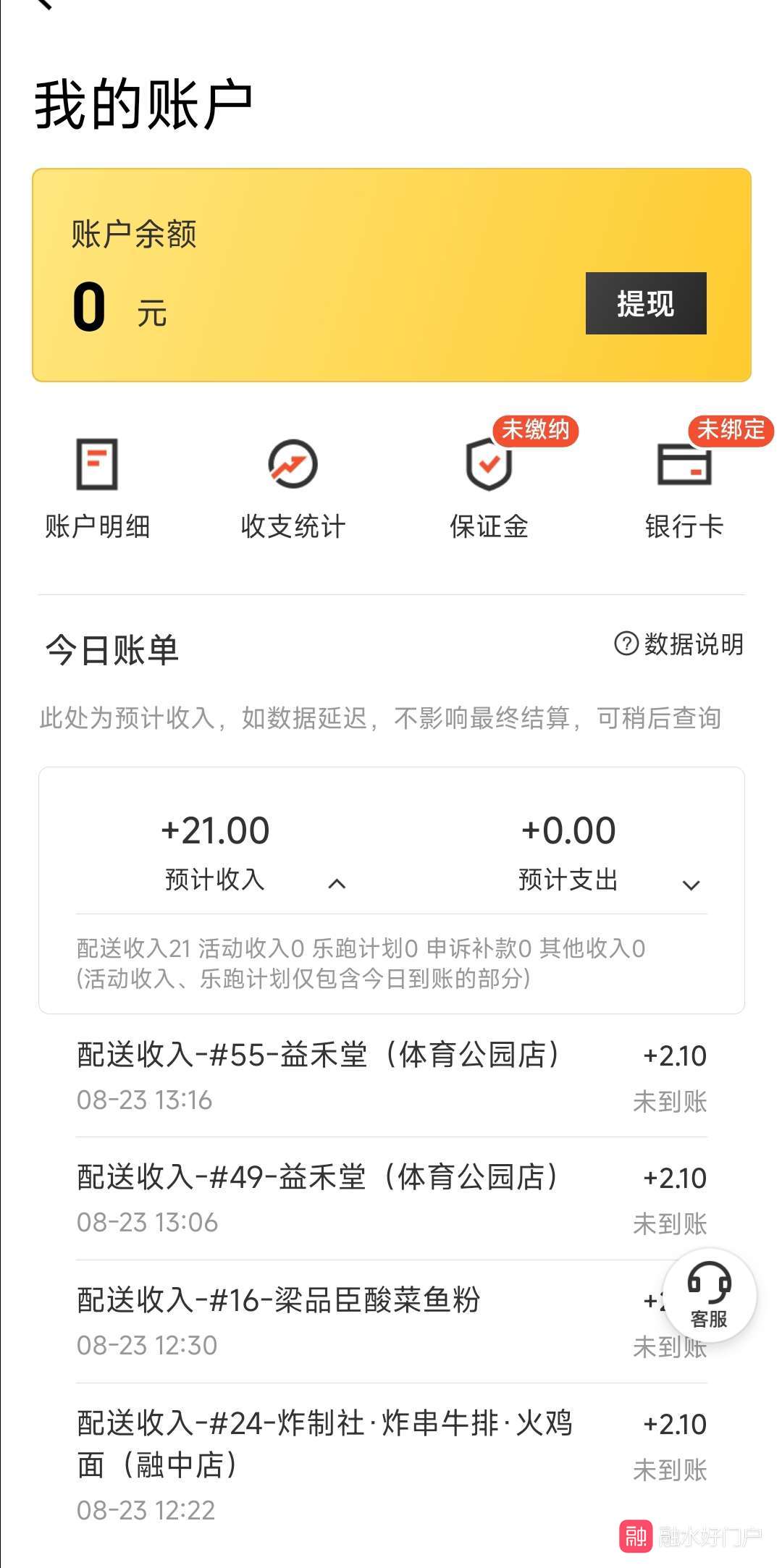Viewport: 782px width, 1568px height.
Task: Open the #49 益禾堂 delivery income entry
Action: click(x=392, y=1199)
